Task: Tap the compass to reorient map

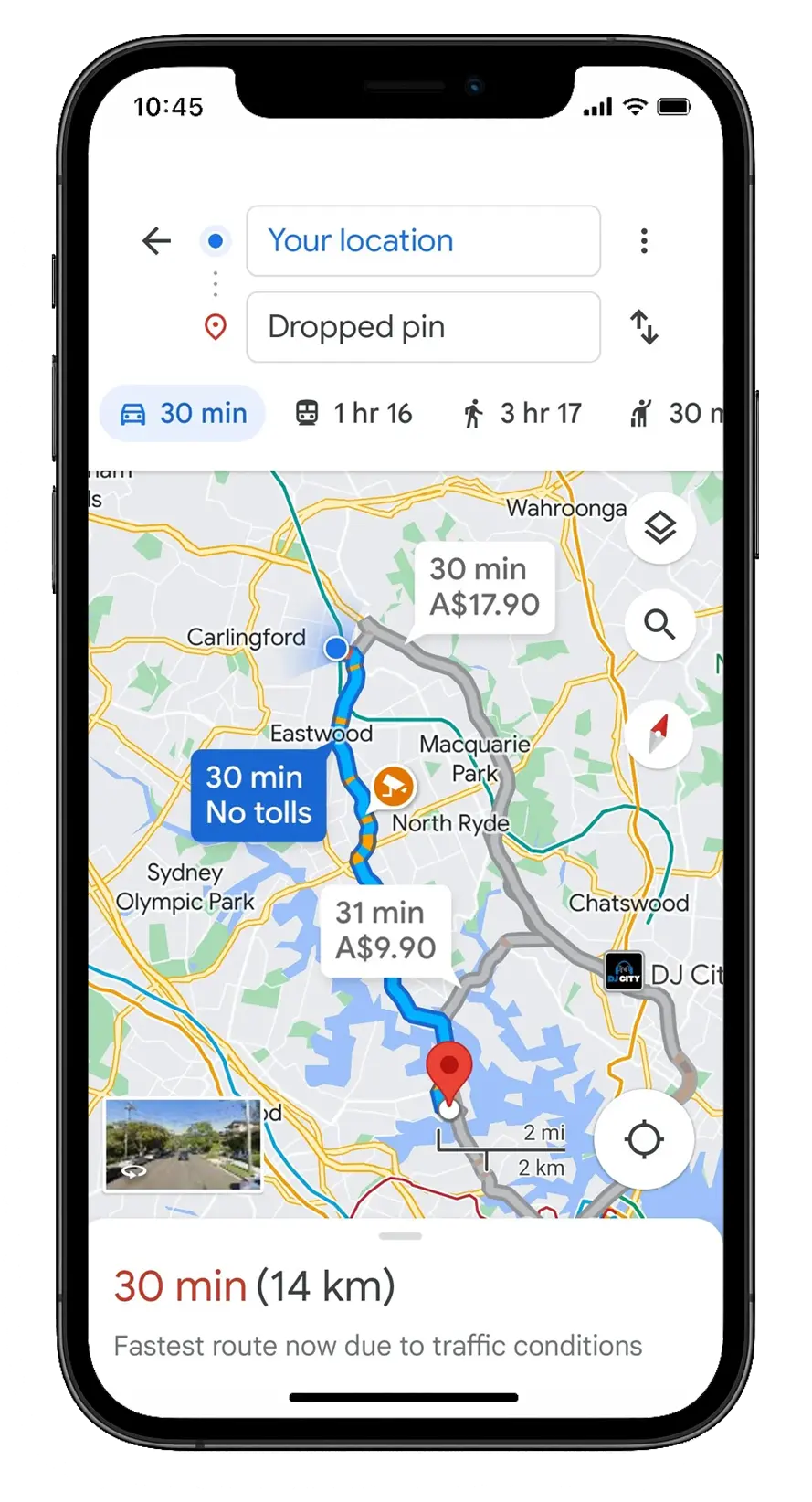Action: pyautogui.click(x=659, y=733)
